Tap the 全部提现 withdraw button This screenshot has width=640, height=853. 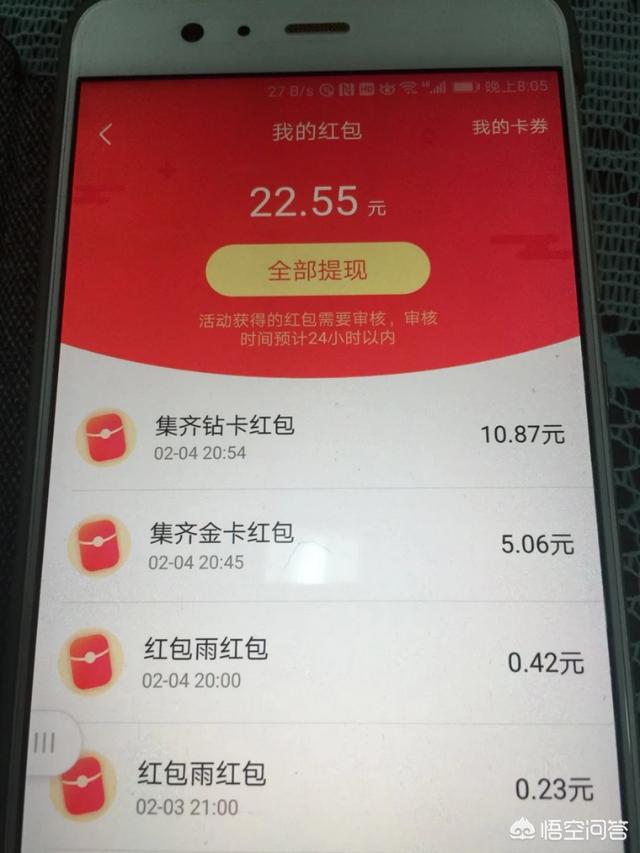[317, 270]
